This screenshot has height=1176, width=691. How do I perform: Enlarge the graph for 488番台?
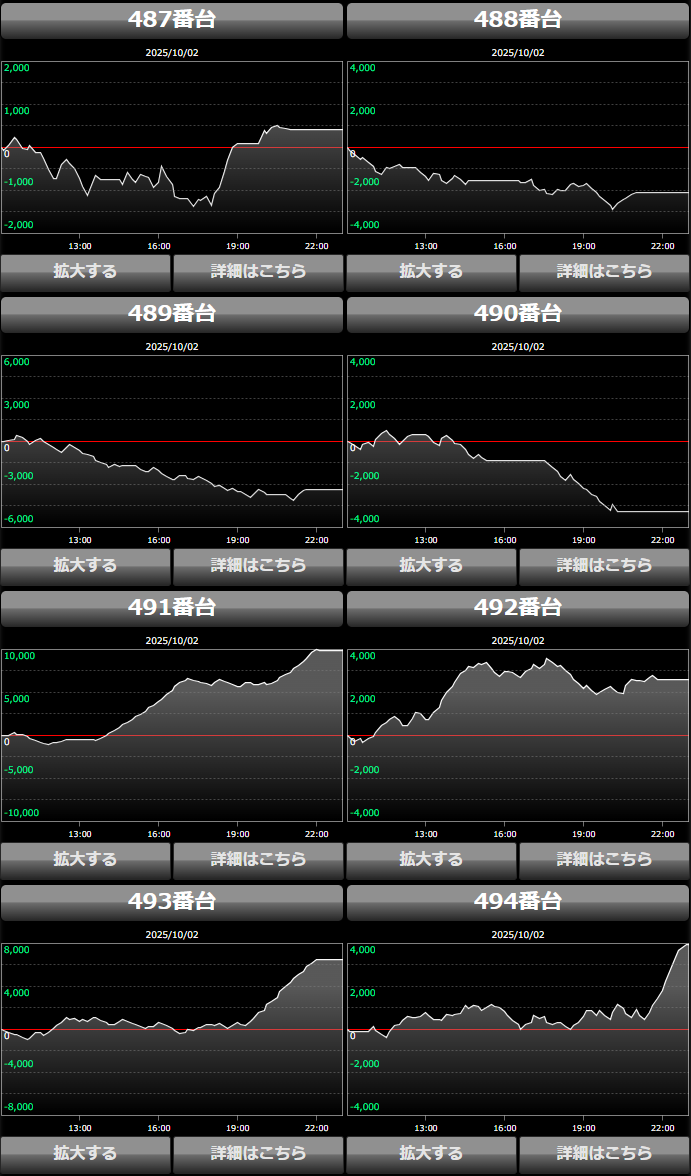[431, 271]
